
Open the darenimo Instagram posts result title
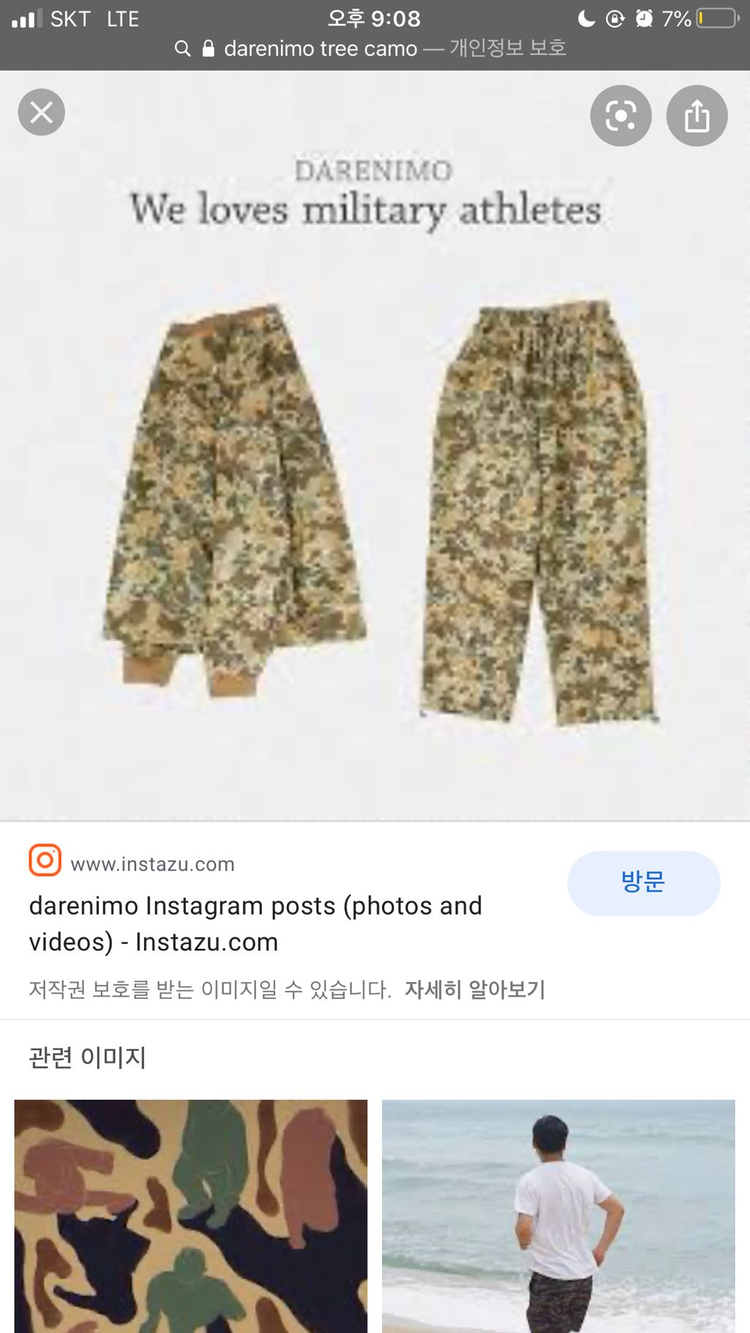point(255,923)
